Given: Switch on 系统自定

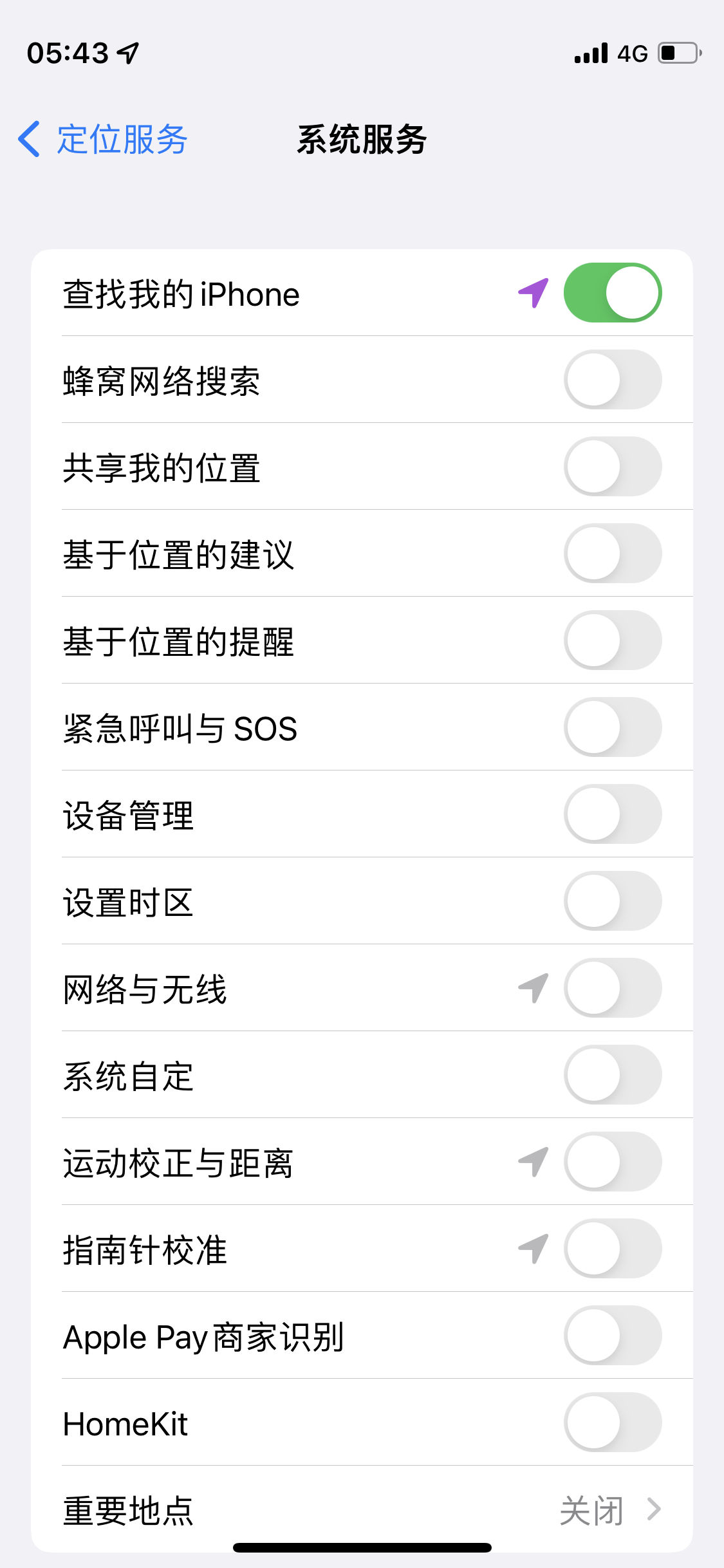Looking at the screenshot, I should (x=612, y=1075).
